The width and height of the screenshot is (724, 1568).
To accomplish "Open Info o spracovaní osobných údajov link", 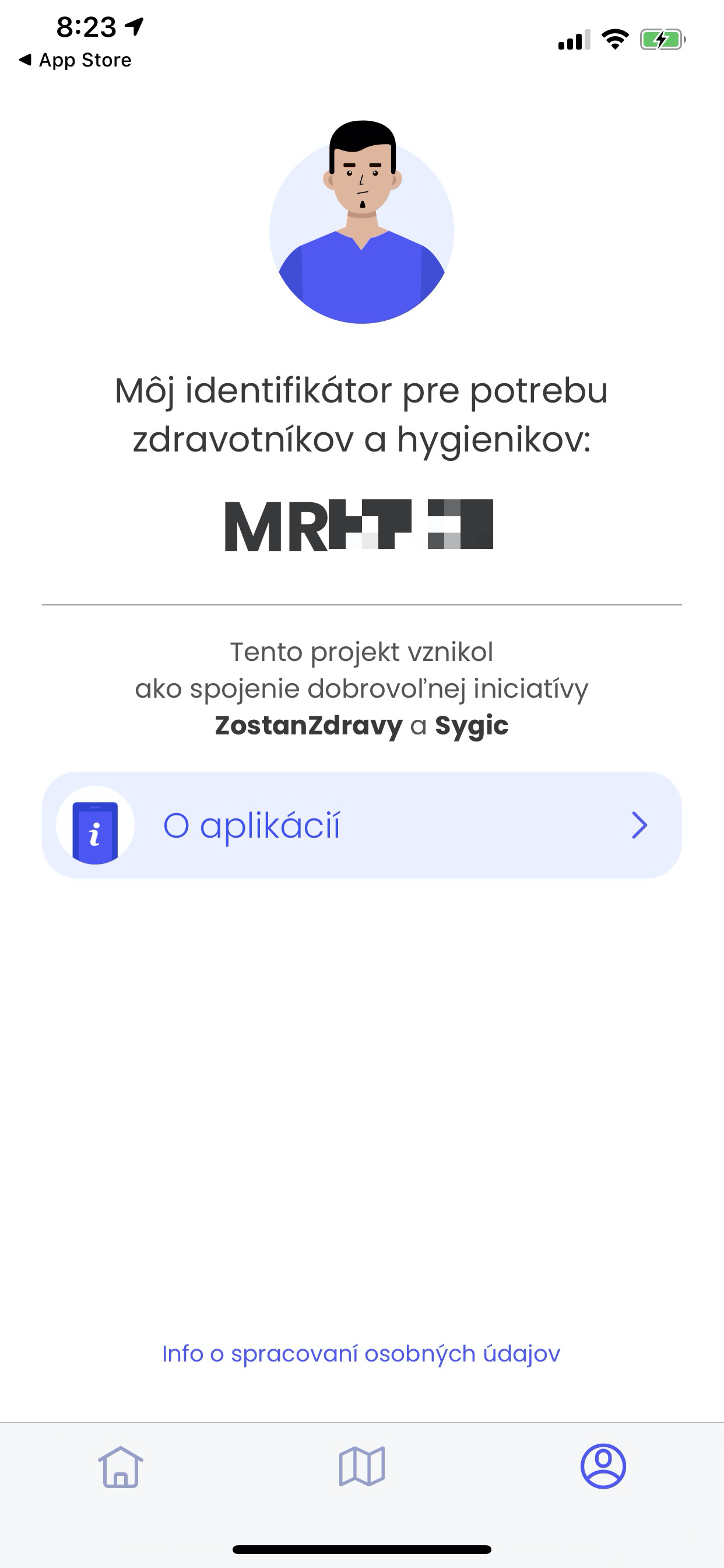I will click(361, 1354).
